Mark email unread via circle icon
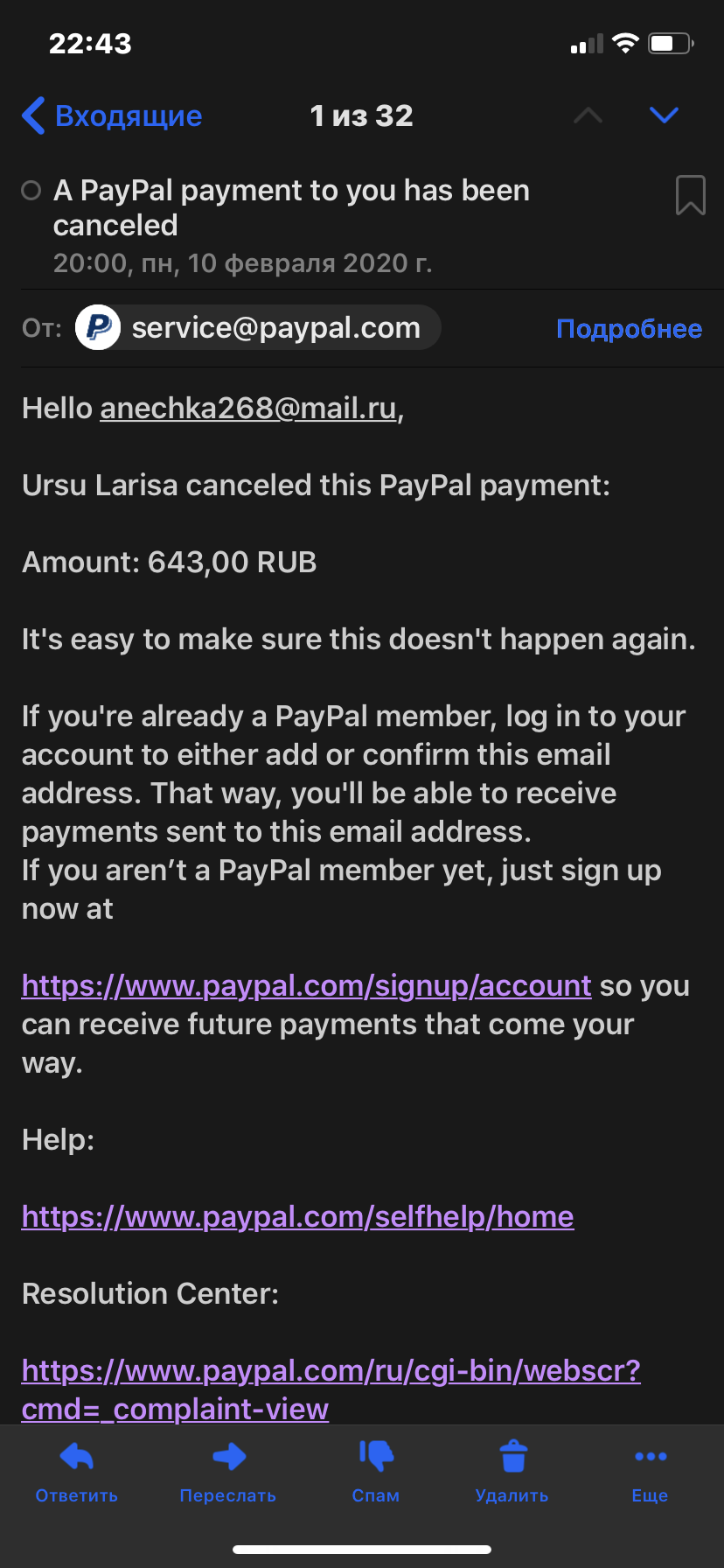The height and width of the screenshot is (1568, 724). [31, 190]
